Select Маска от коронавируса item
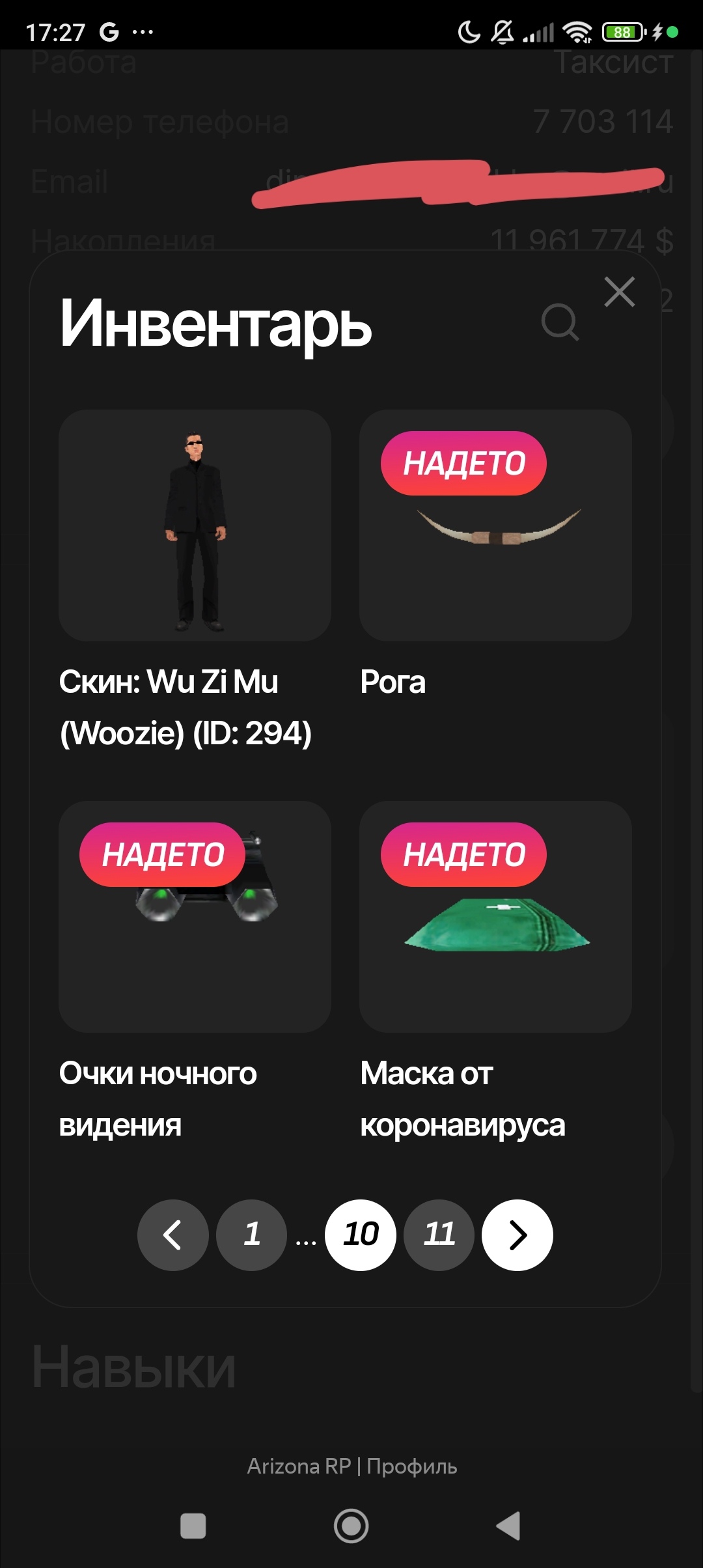 point(495,916)
